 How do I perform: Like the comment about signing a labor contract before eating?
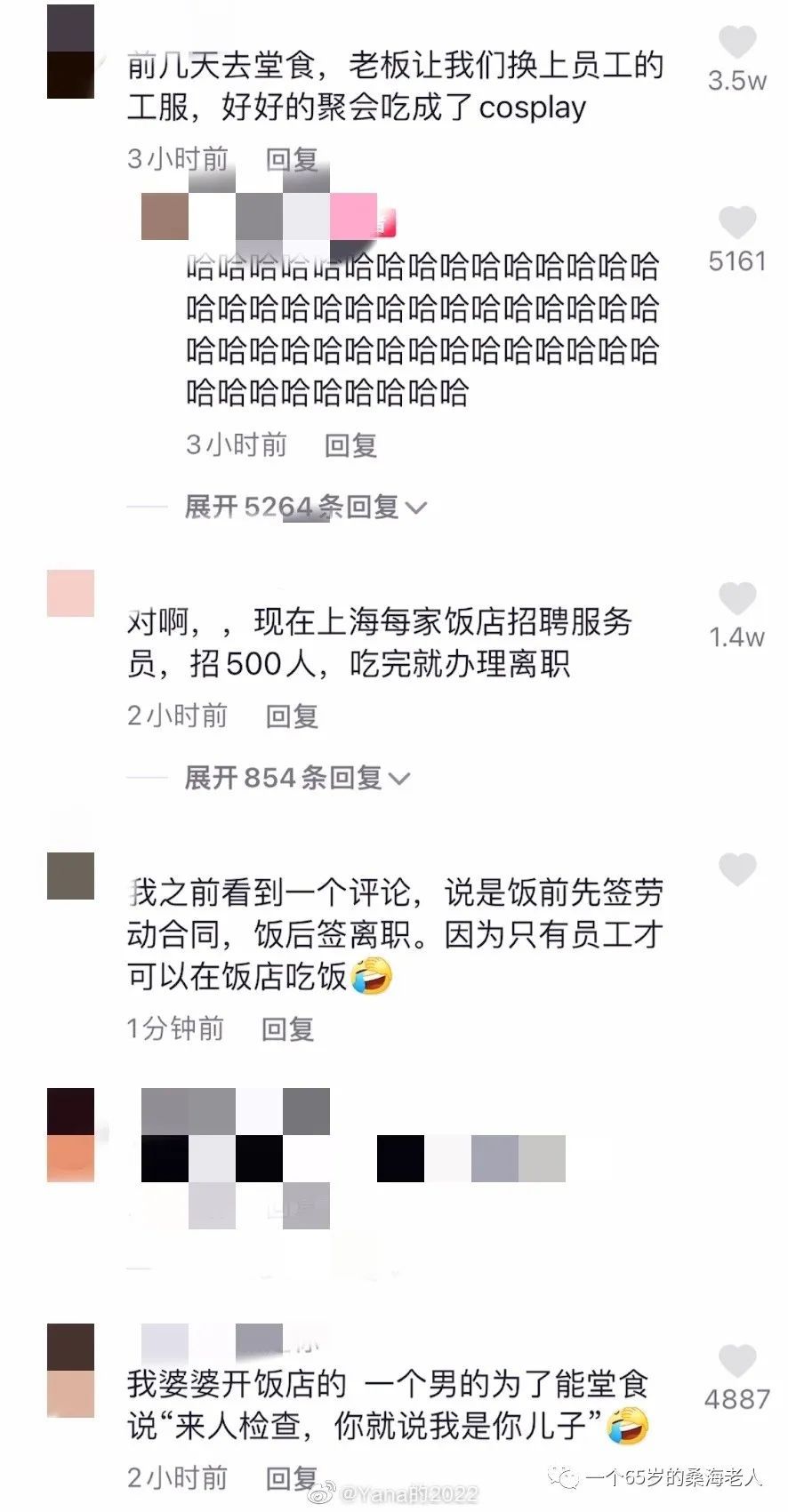(x=736, y=869)
